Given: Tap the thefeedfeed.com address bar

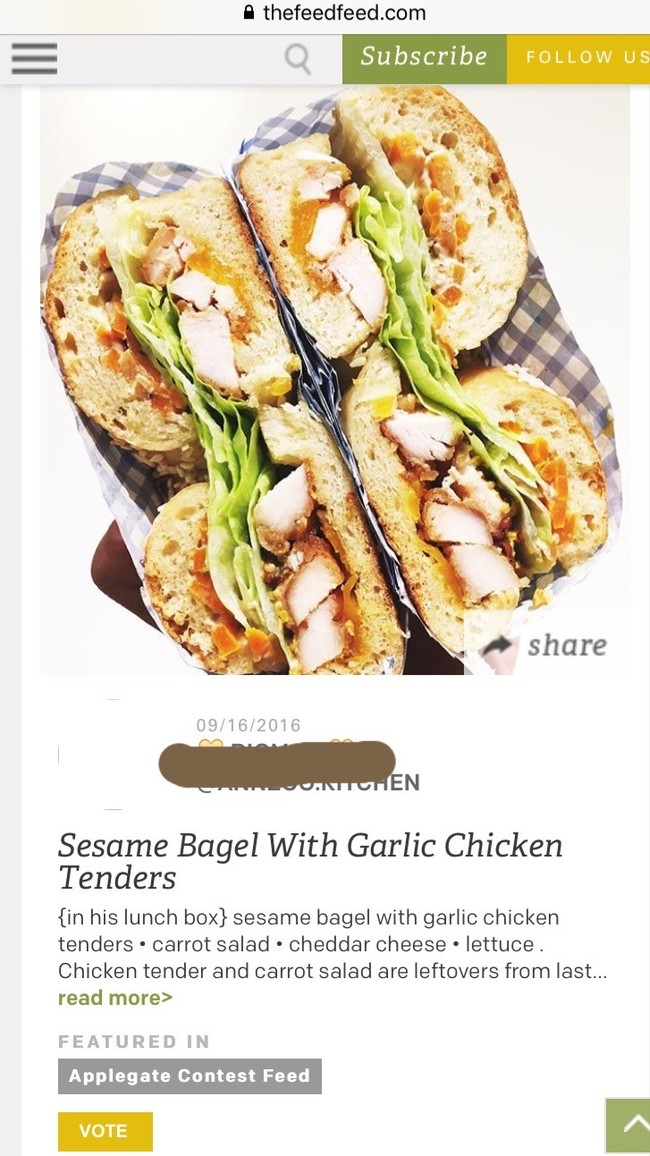Looking at the screenshot, I should pos(335,14).
